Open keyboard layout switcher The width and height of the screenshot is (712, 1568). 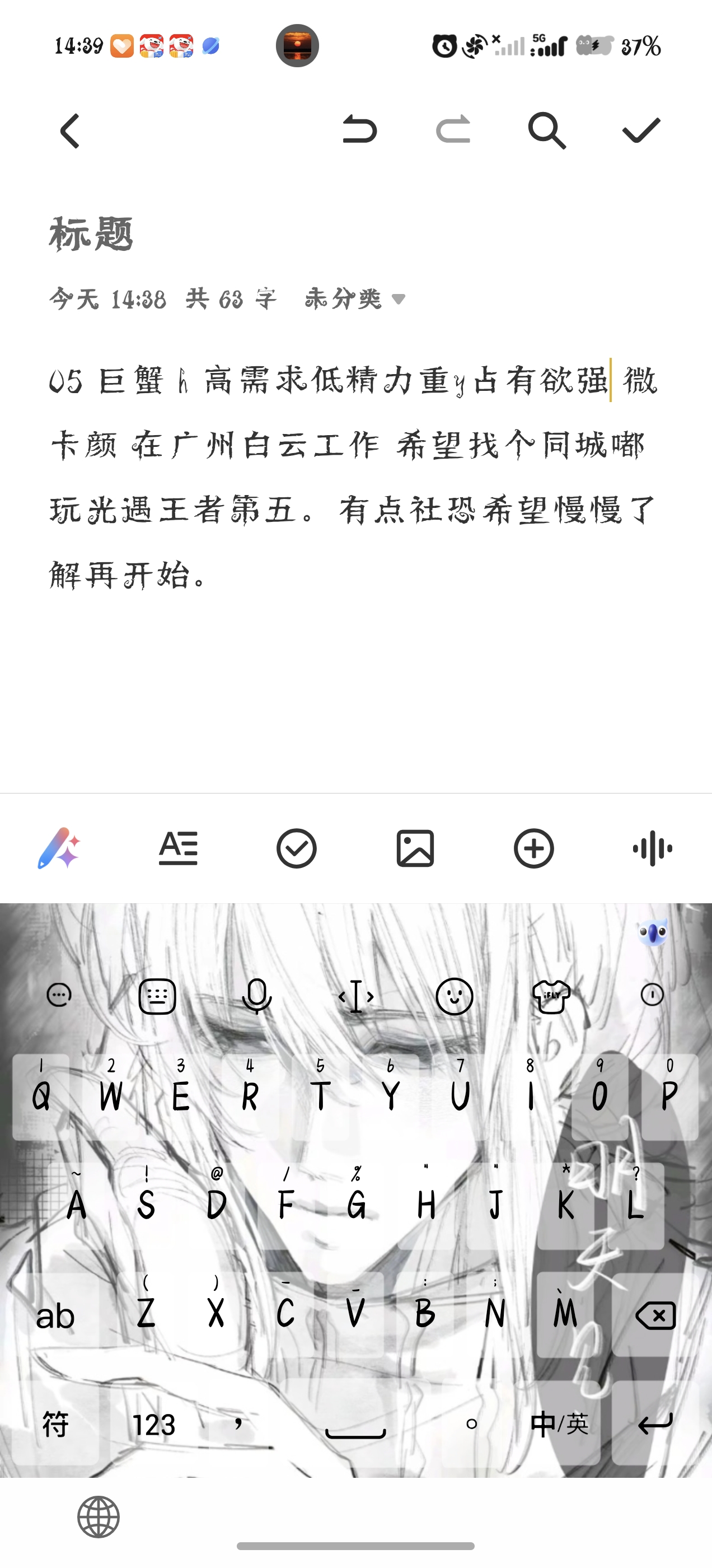click(x=158, y=996)
